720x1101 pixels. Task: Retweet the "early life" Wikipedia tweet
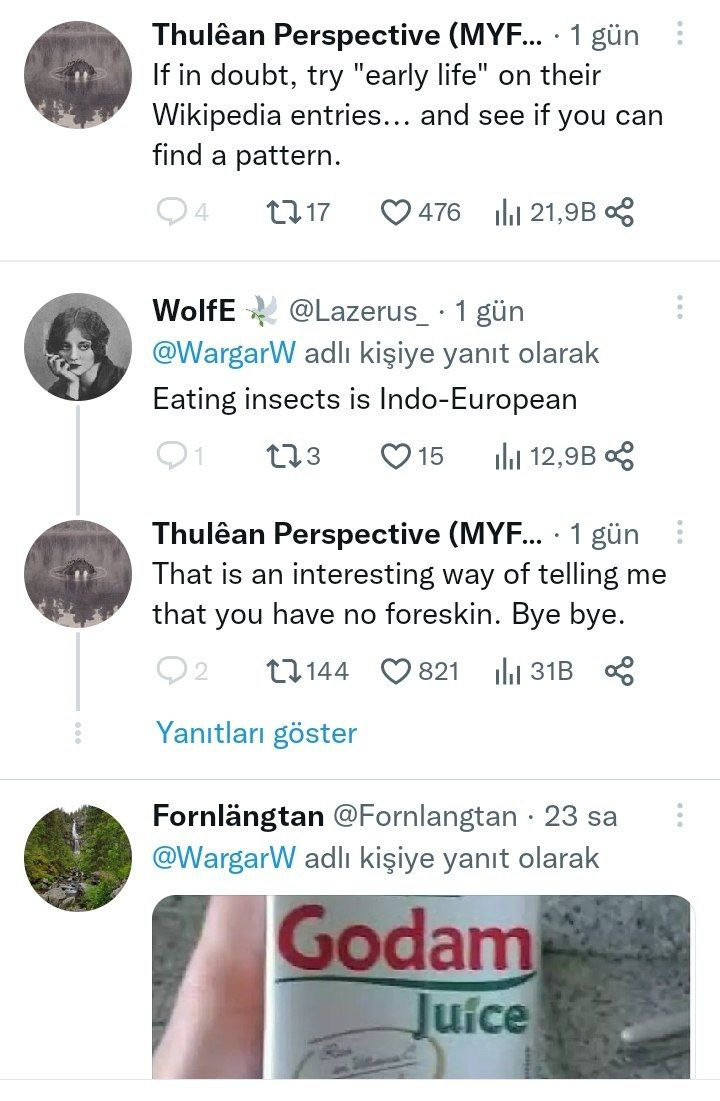coord(285,212)
